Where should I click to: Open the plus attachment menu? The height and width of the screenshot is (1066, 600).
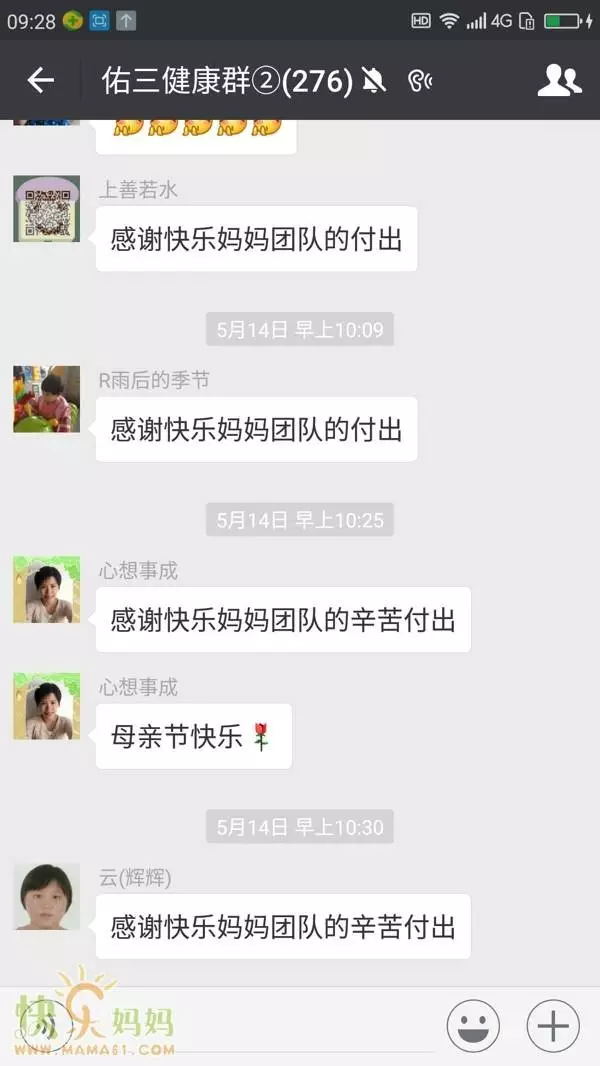553,1025
